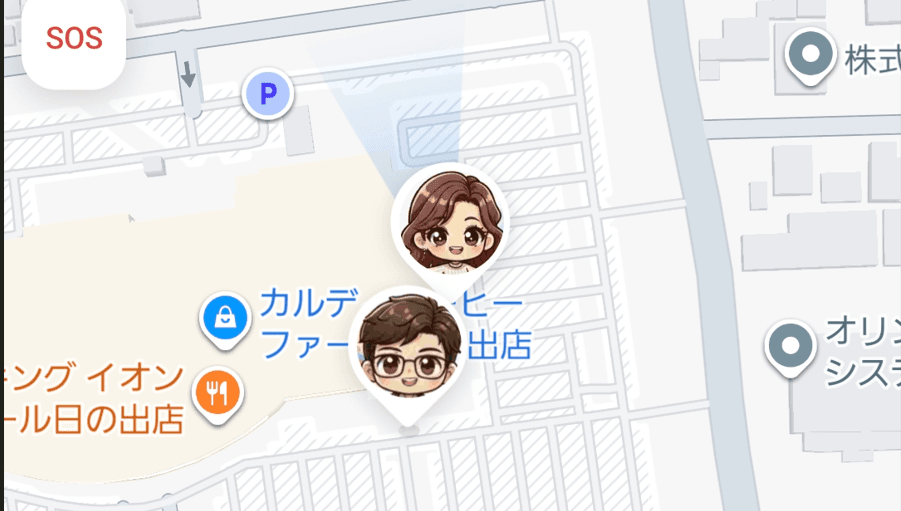
Task: Select the parking marker on the map
Action: pyautogui.click(x=267, y=95)
